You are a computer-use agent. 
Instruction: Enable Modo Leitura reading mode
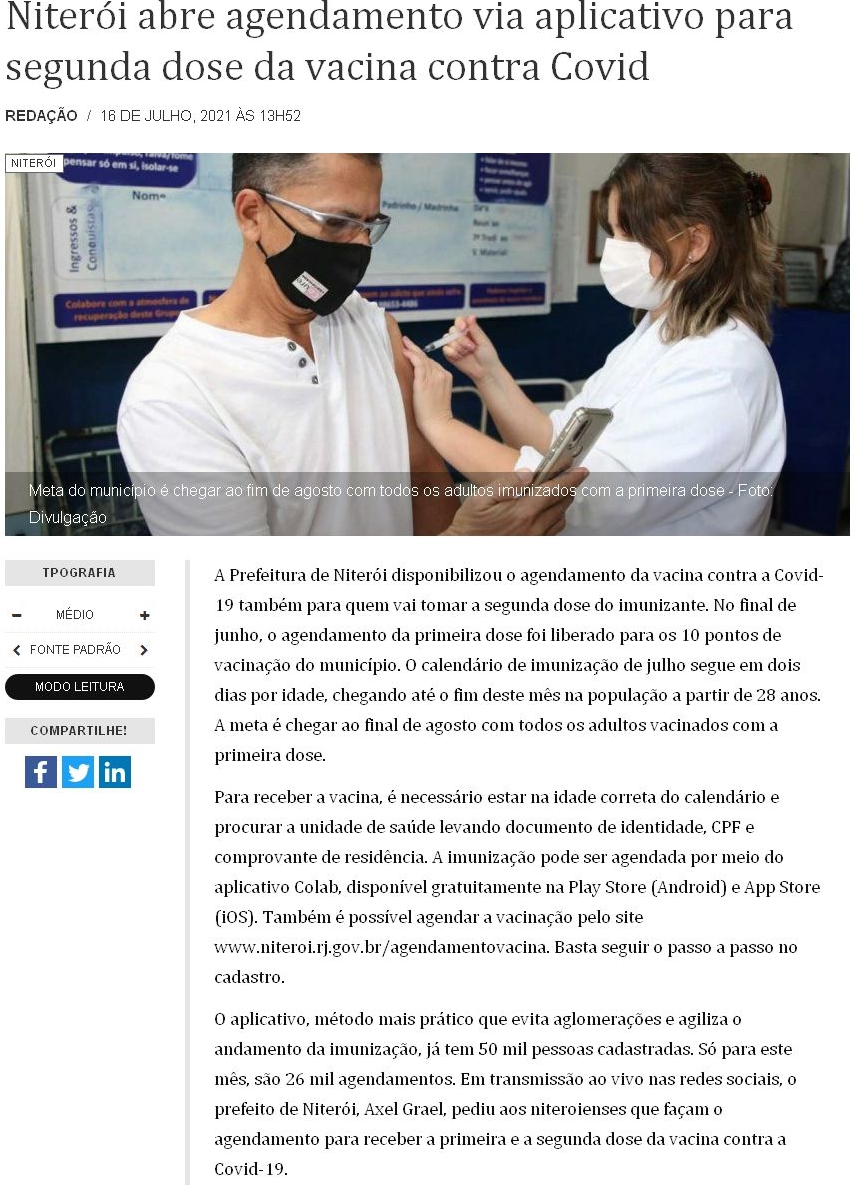pyautogui.click(x=80, y=687)
